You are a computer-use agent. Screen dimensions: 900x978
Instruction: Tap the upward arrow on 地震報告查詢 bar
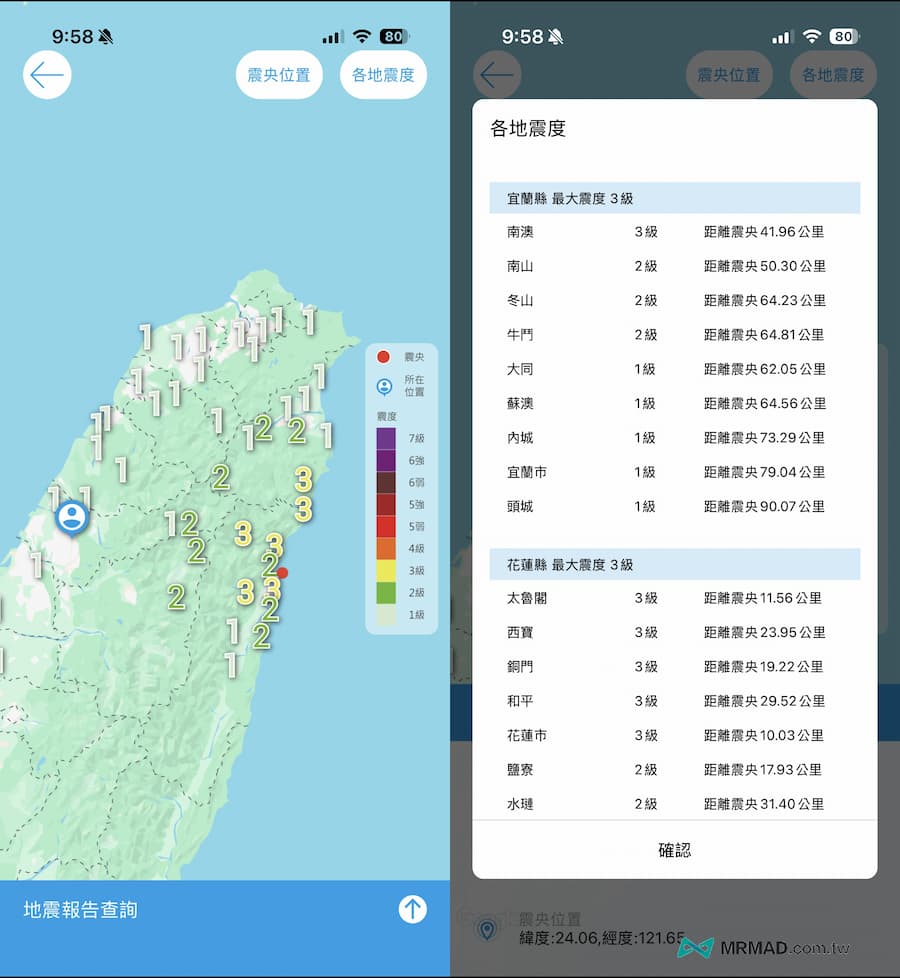tap(412, 909)
